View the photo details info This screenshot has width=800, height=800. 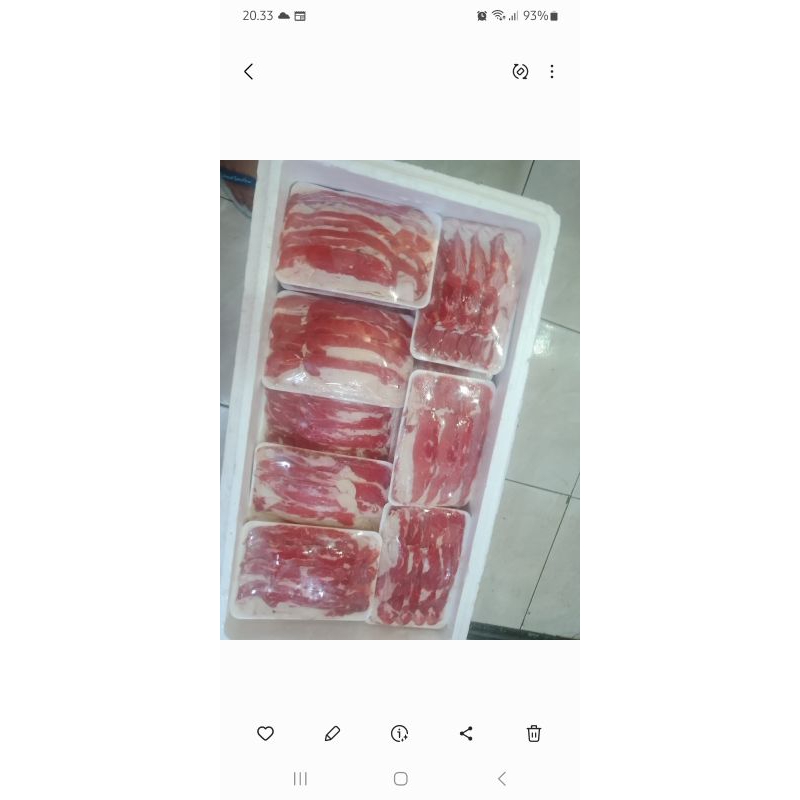click(399, 734)
